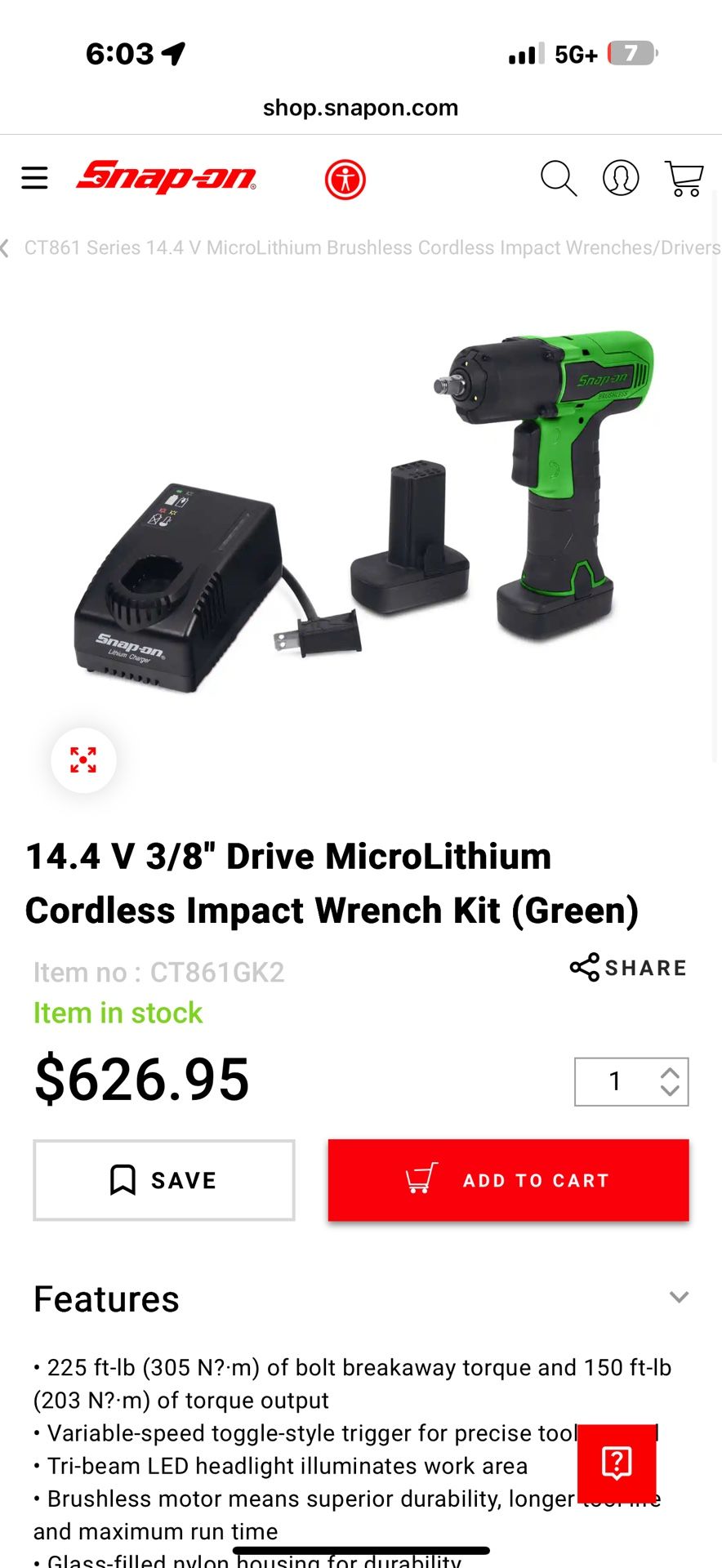Collapse the Features section
Viewport: 722px width, 1568px height.
point(679,1298)
